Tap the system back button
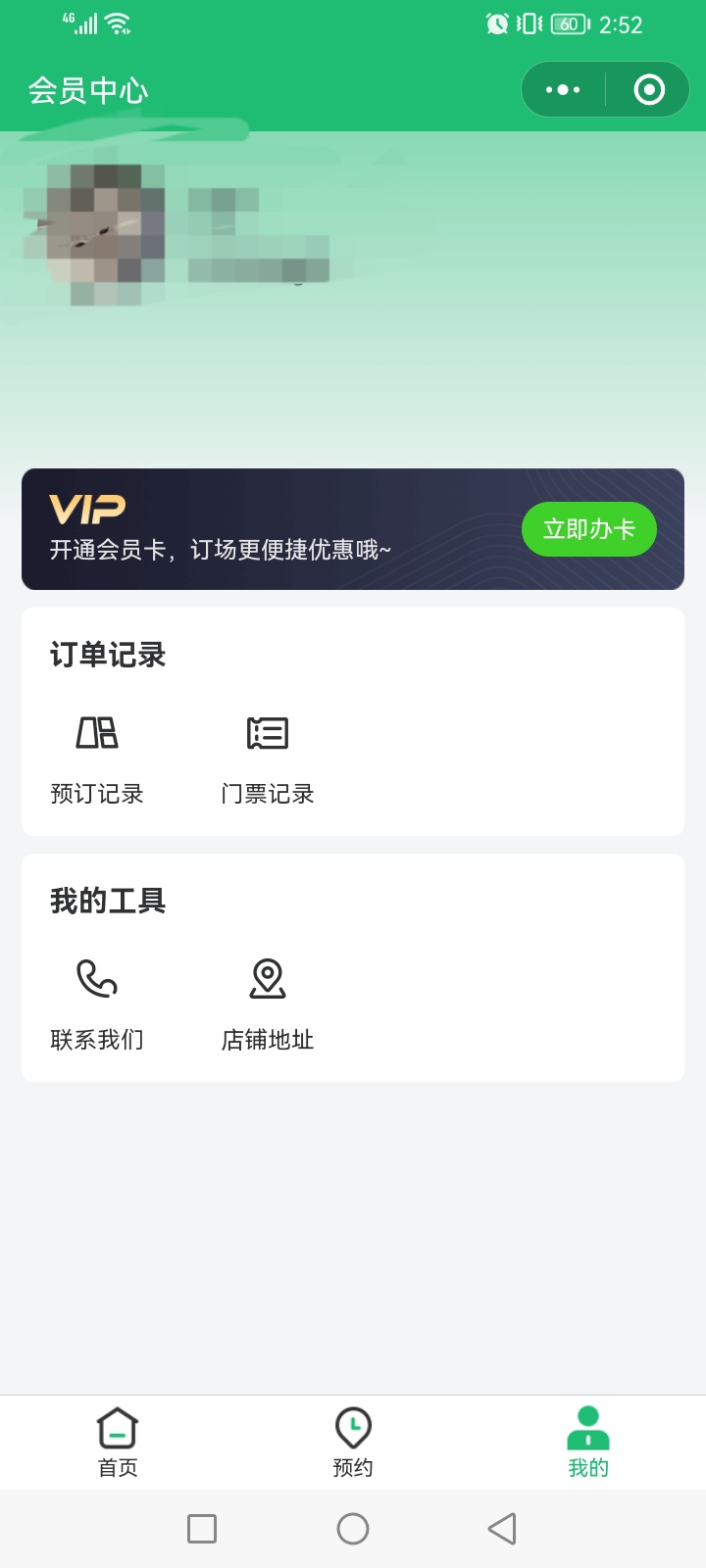The image size is (706, 1568). (x=502, y=1529)
